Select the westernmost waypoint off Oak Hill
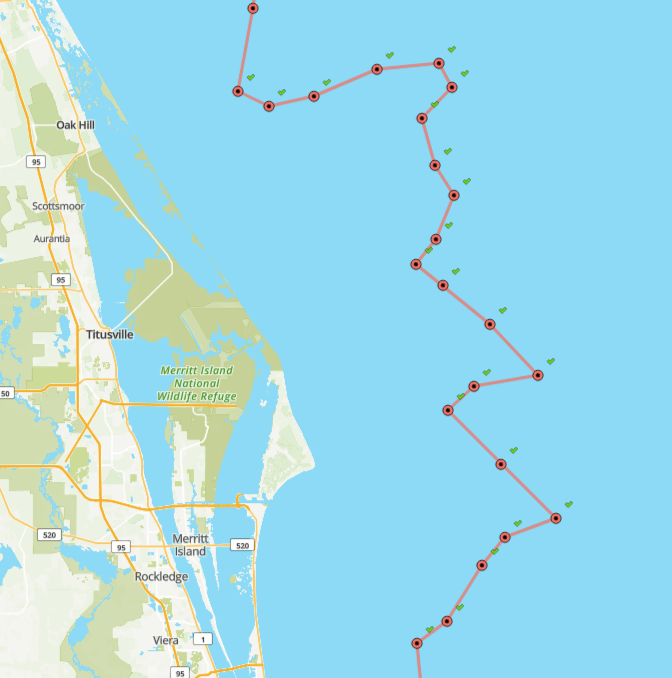The height and width of the screenshot is (678, 672). pos(238,91)
